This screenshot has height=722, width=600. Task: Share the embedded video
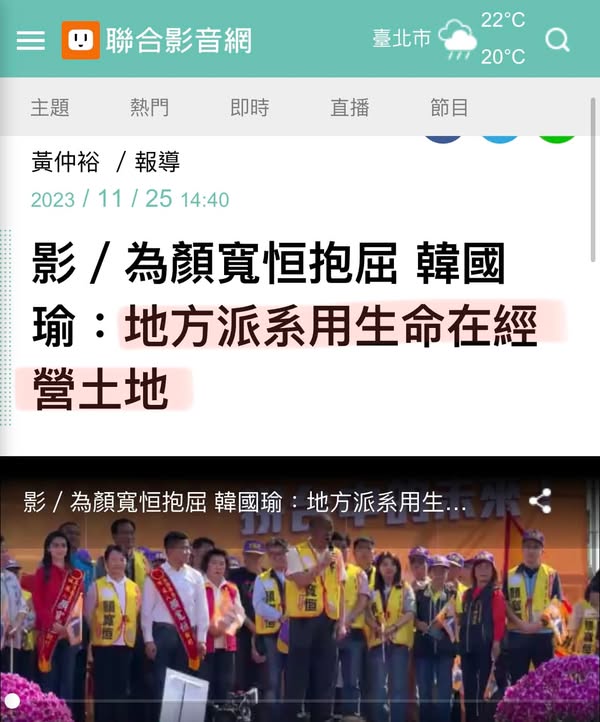pos(540,501)
